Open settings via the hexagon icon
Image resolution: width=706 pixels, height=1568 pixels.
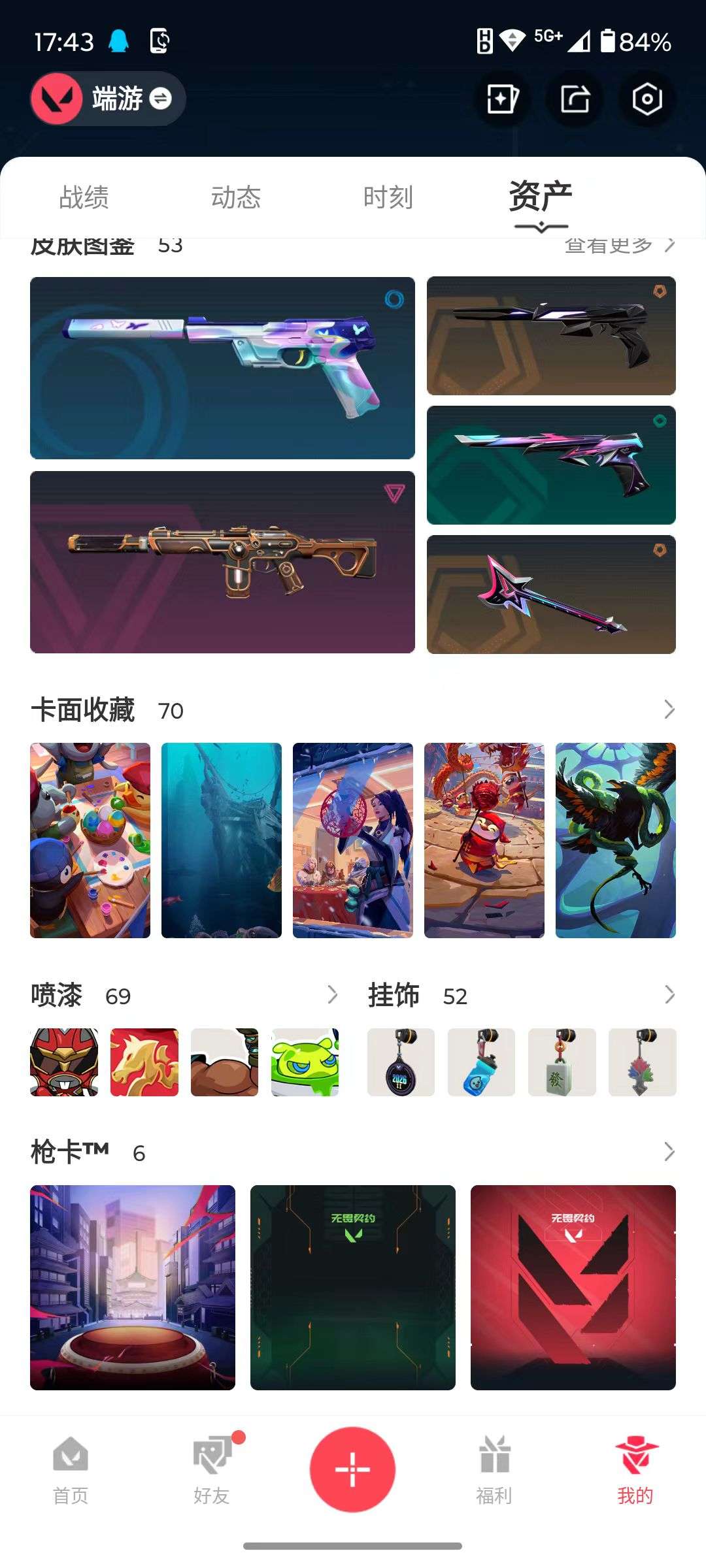click(646, 99)
